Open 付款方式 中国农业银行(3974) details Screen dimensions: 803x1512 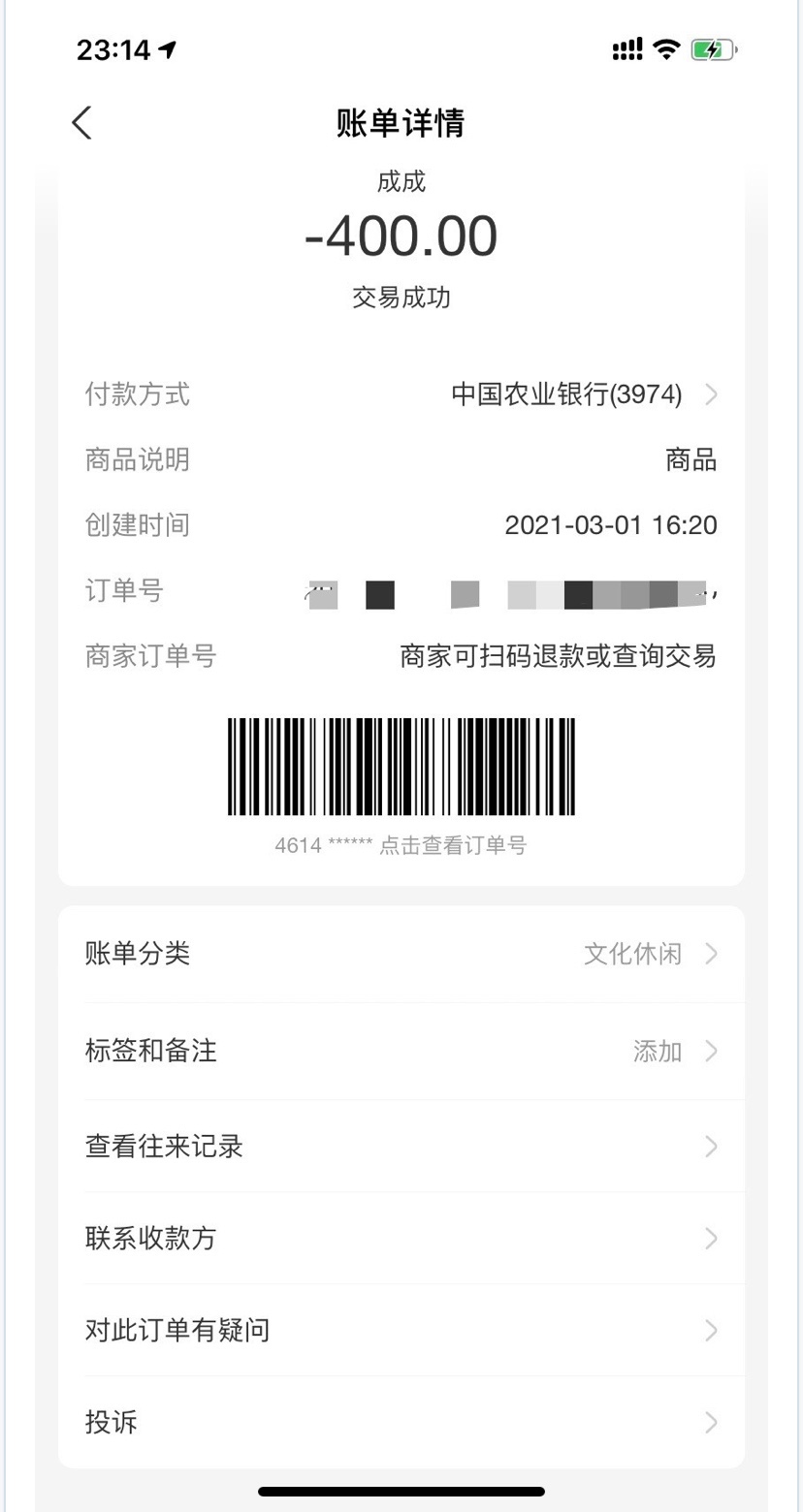582,394
